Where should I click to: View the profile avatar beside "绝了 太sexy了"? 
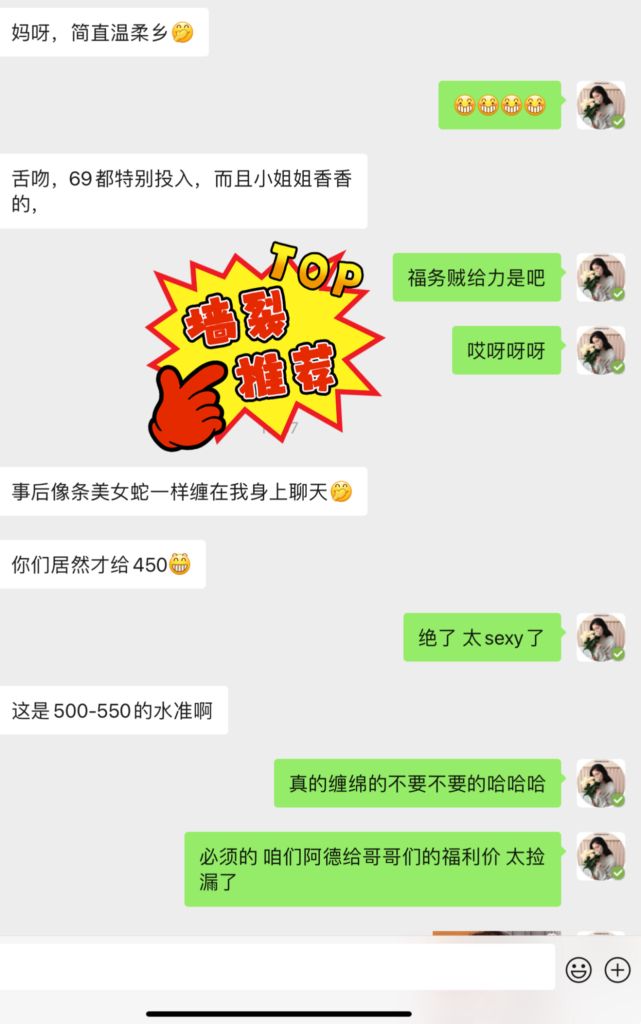601,638
